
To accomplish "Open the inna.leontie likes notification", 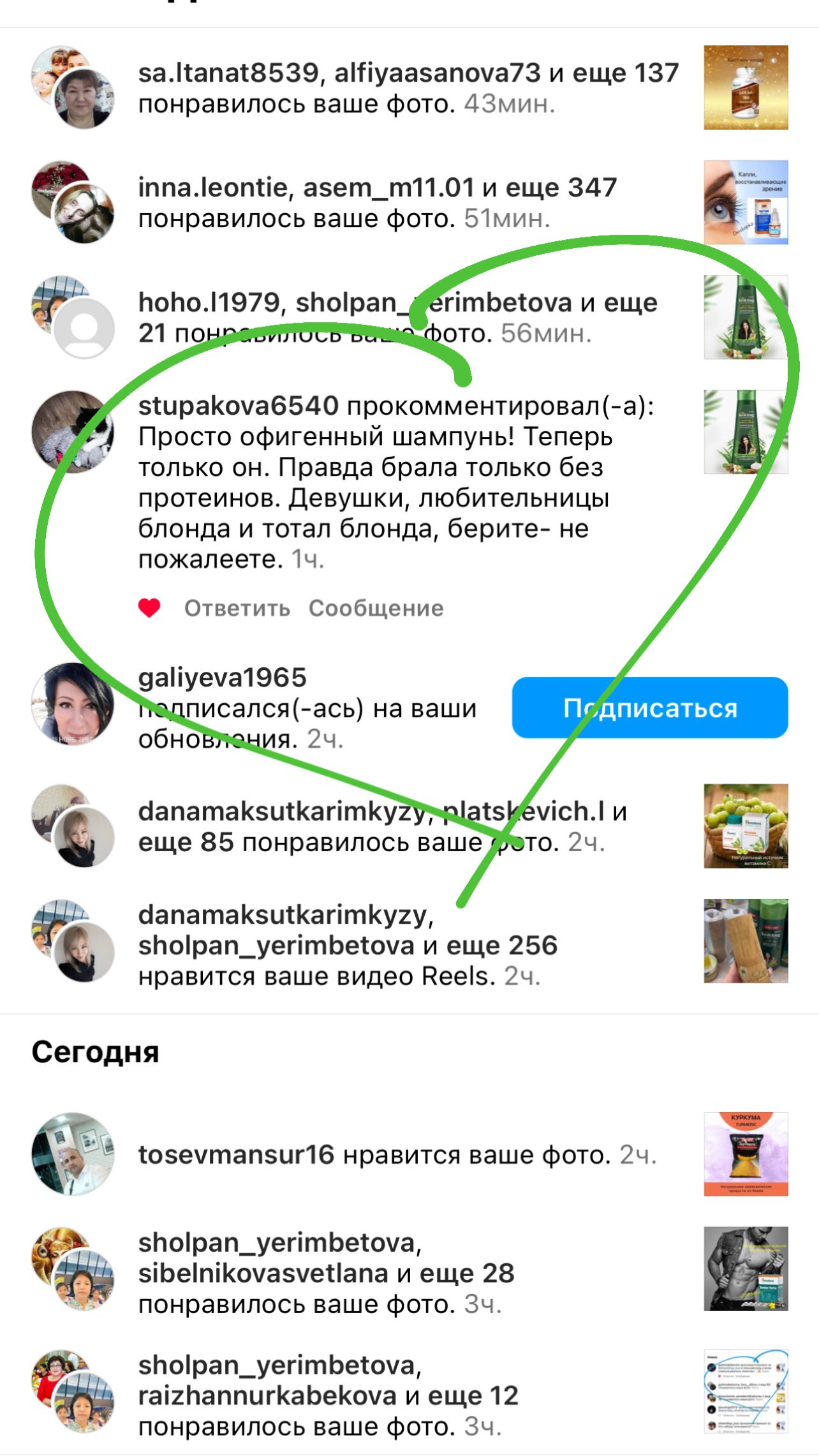I will (x=378, y=203).
